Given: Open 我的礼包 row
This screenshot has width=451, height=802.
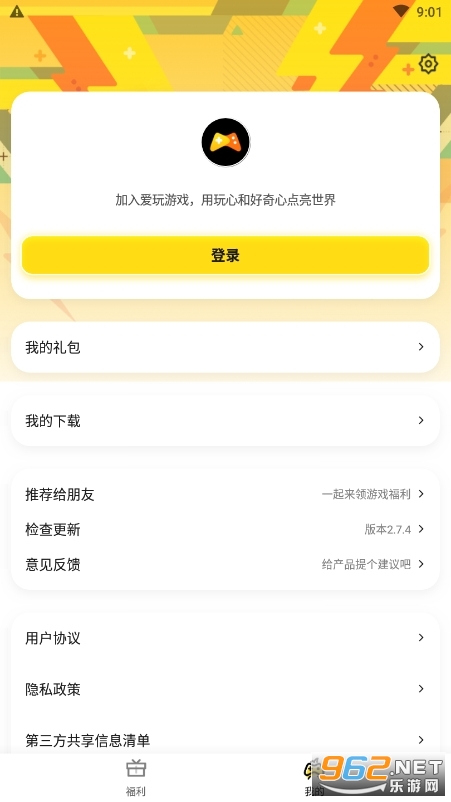Looking at the screenshot, I should [225, 347].
